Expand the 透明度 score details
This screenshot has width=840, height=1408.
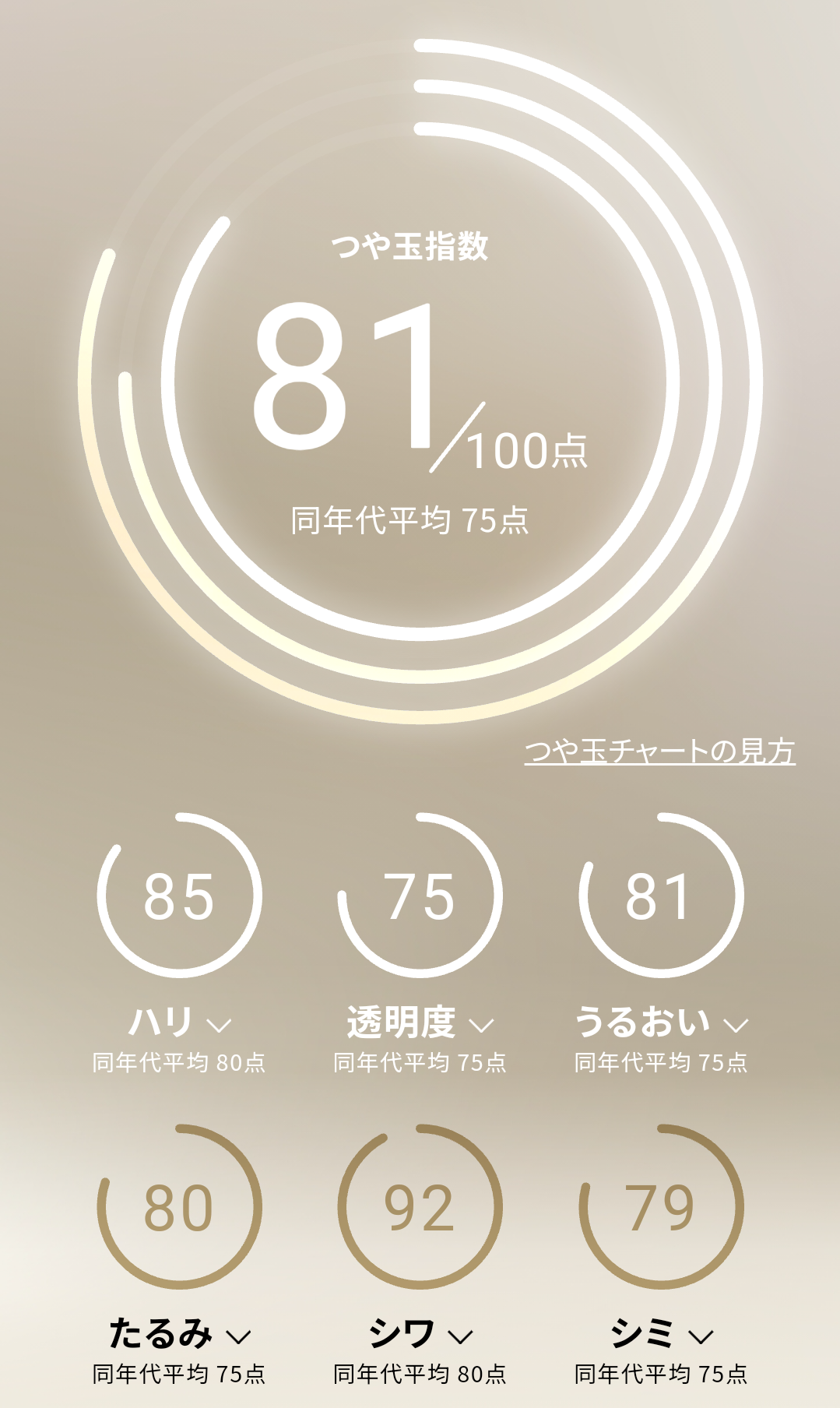point(420,1023)
